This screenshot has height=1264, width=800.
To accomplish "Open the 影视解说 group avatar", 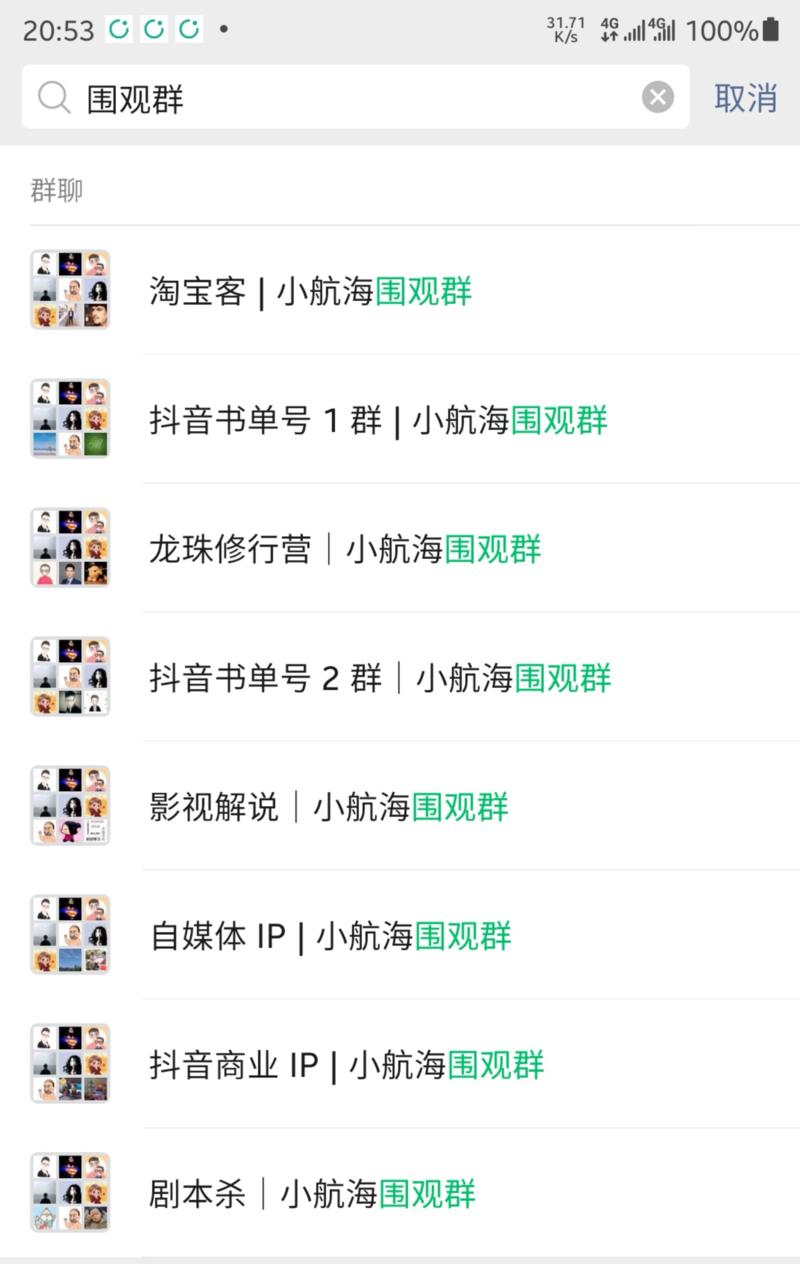I will [x=70, y=805].
